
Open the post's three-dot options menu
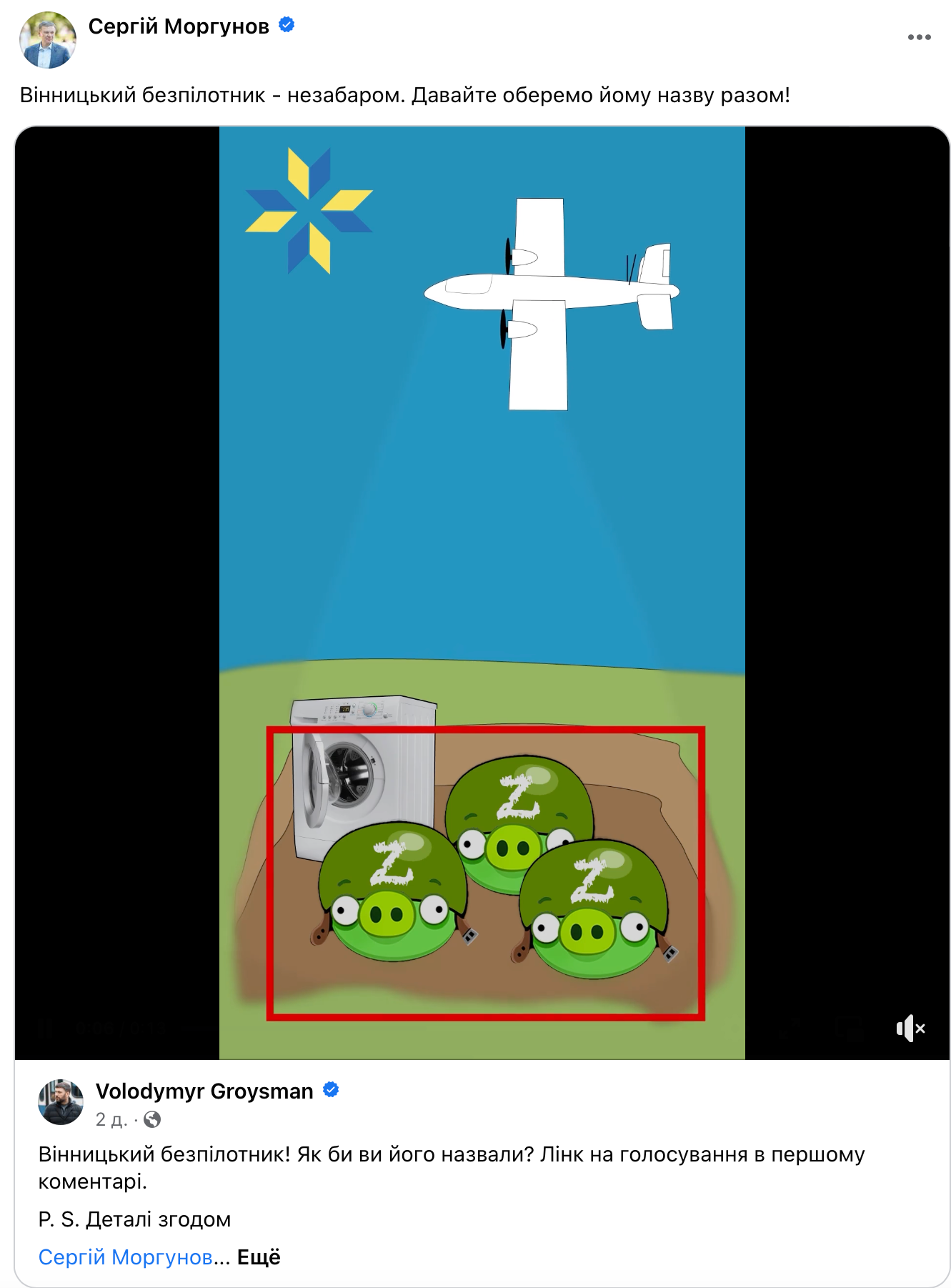click(x=919, y=37)
